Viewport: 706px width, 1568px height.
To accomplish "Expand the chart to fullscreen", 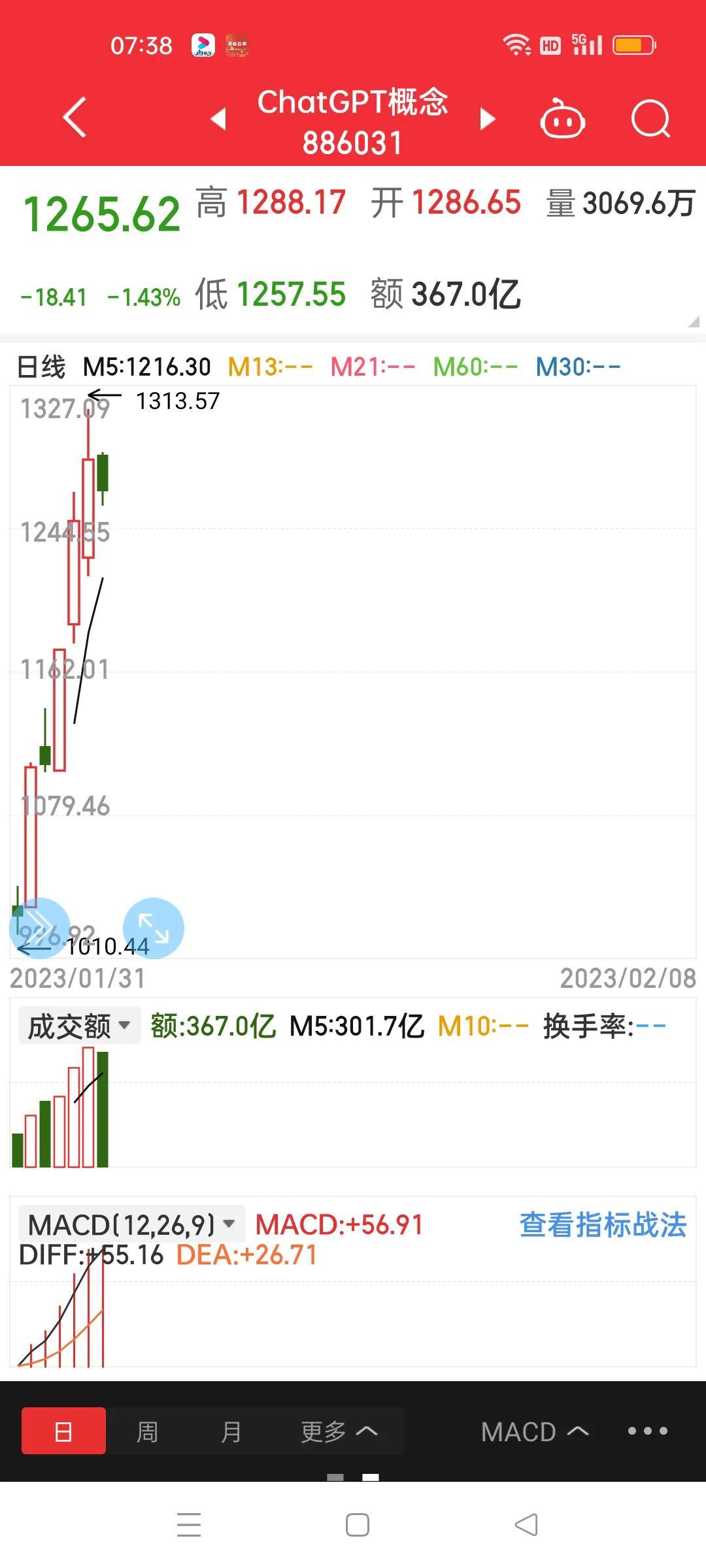I will 154,928.
